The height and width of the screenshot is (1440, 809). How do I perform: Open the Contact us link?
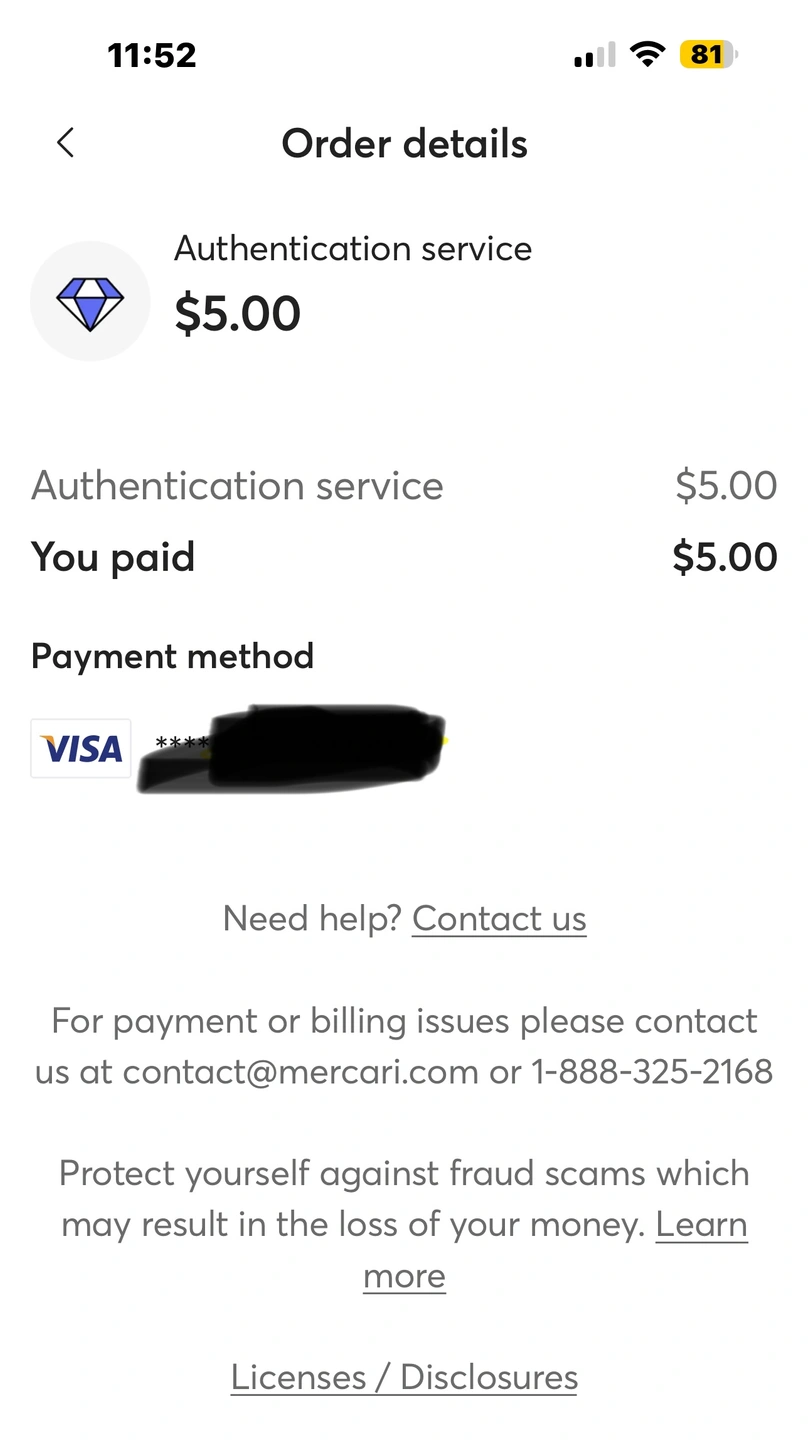click(x=499, y=918)
